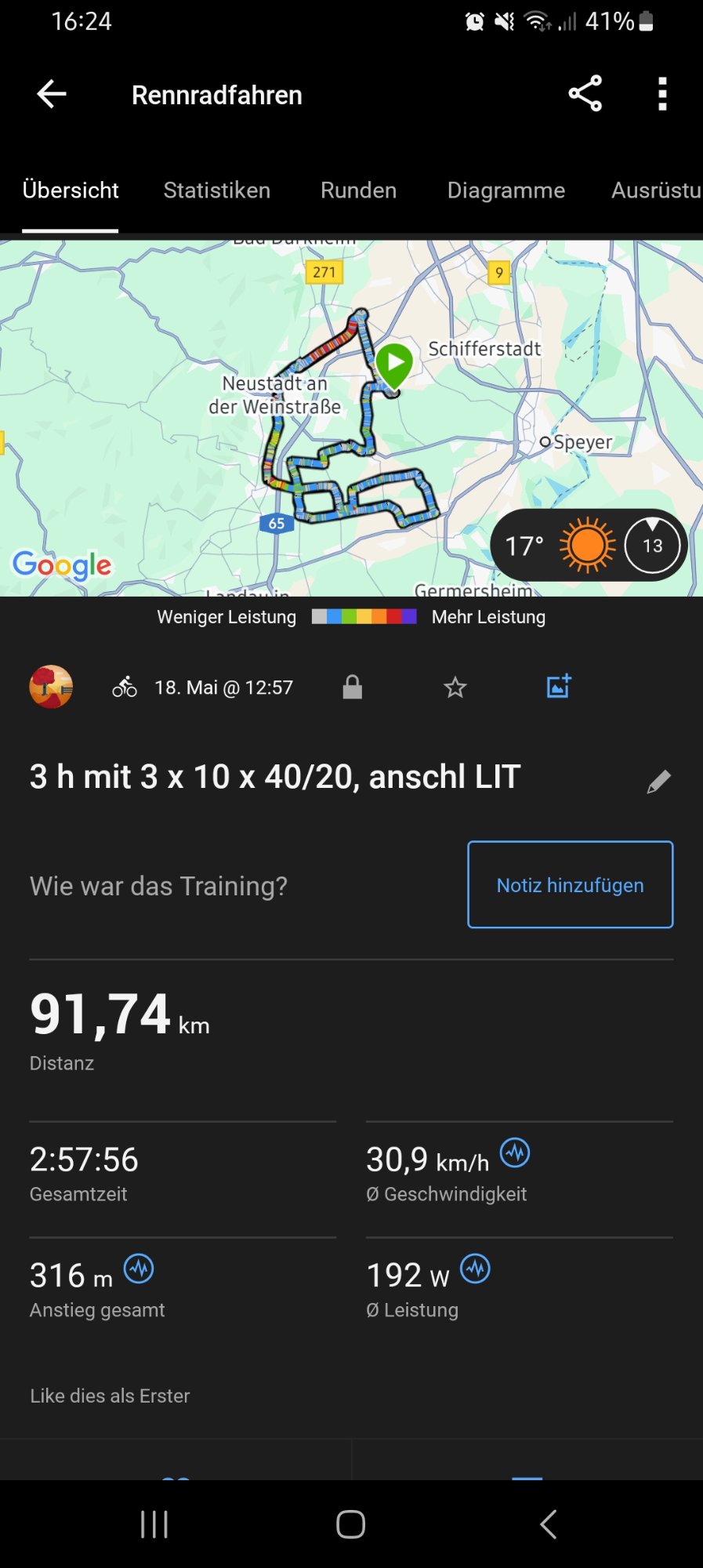Switch to the Statistiken tab

click(216, 191)
